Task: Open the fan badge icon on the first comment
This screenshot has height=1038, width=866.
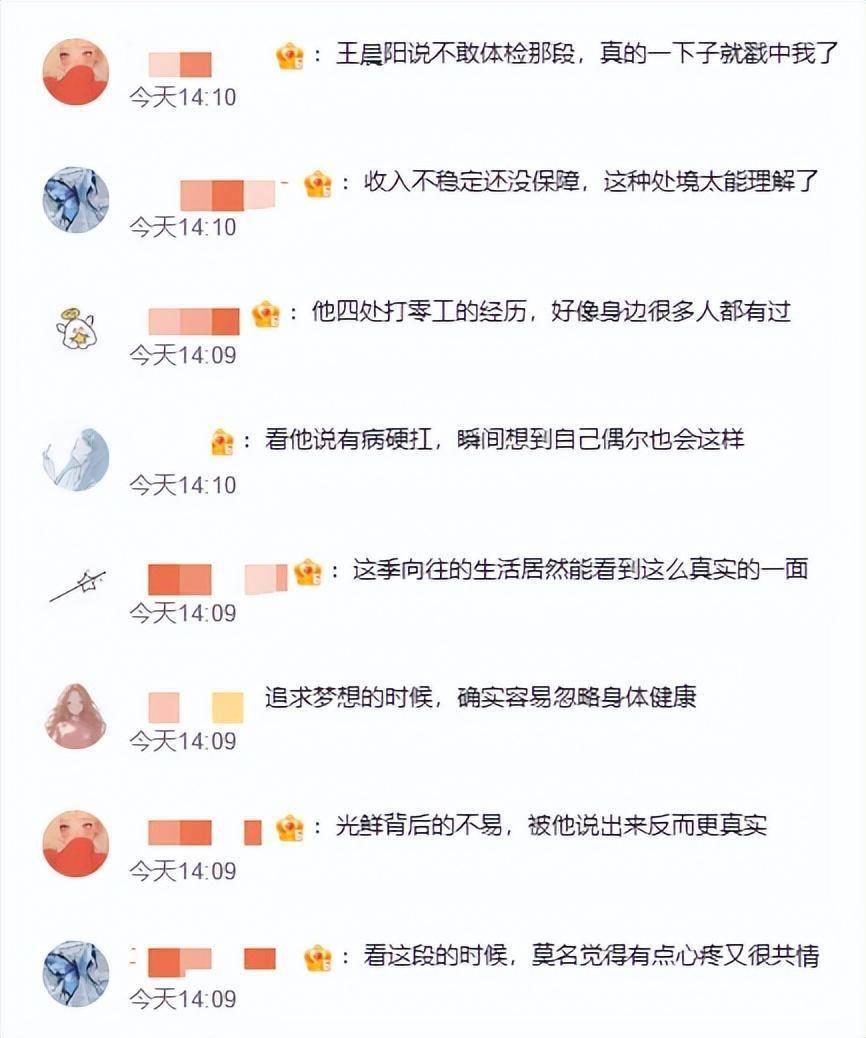Action: pos(289,58)
